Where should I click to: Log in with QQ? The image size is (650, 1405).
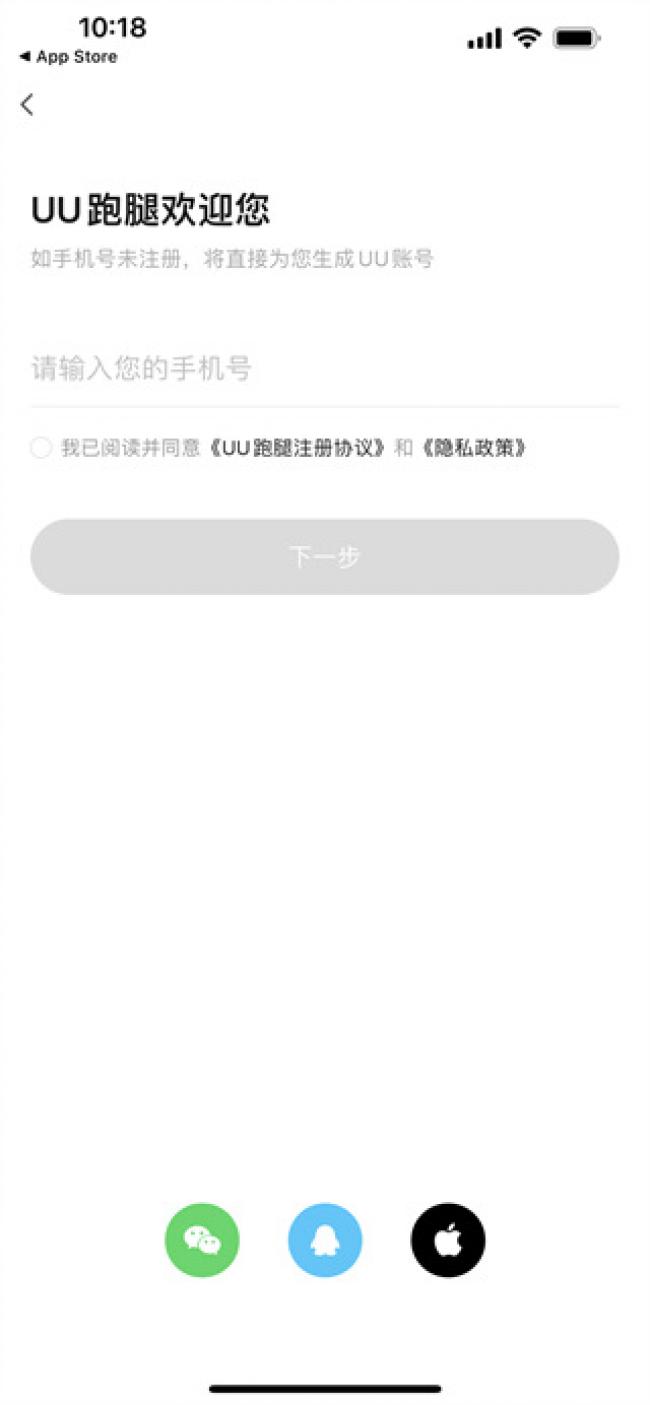pos(325,1240)
